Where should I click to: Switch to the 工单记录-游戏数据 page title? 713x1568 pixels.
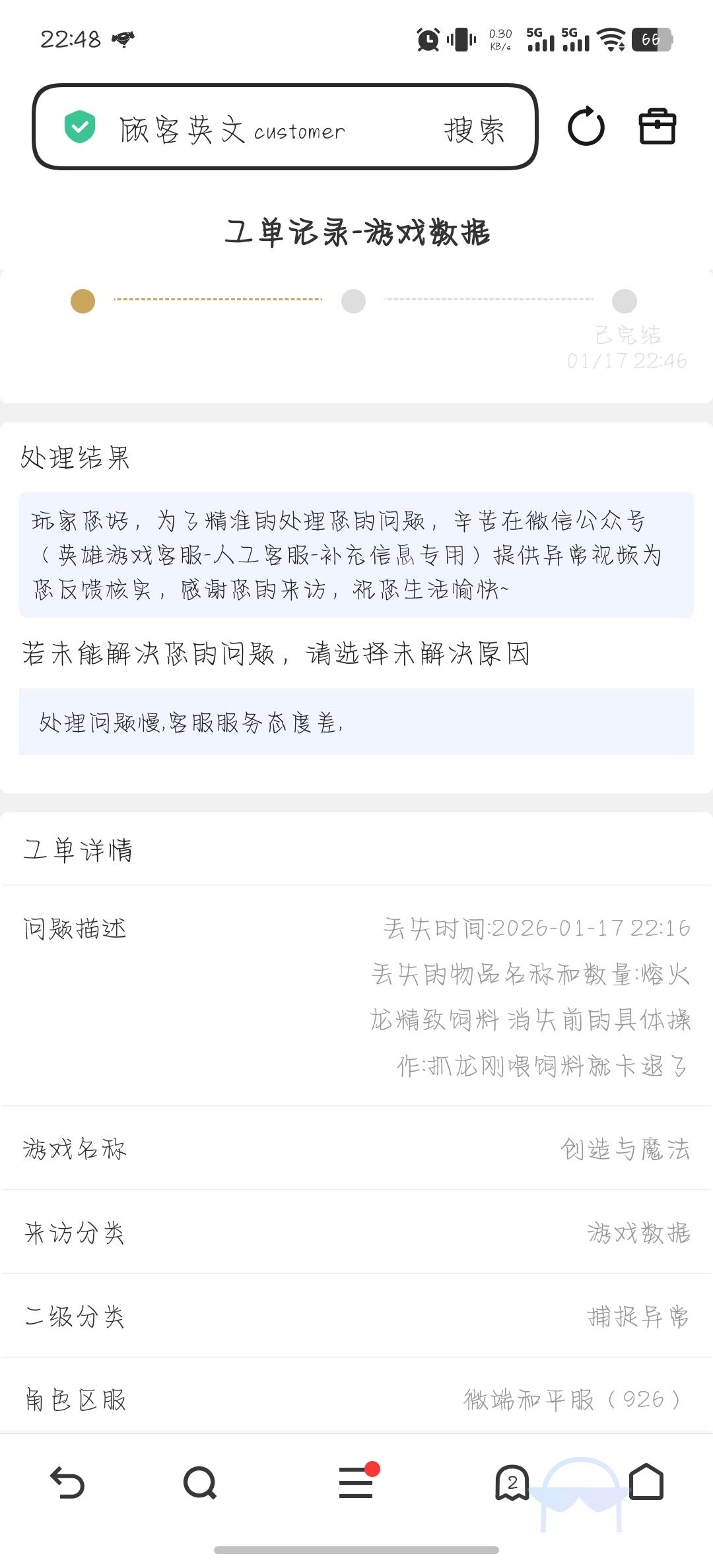356,231
